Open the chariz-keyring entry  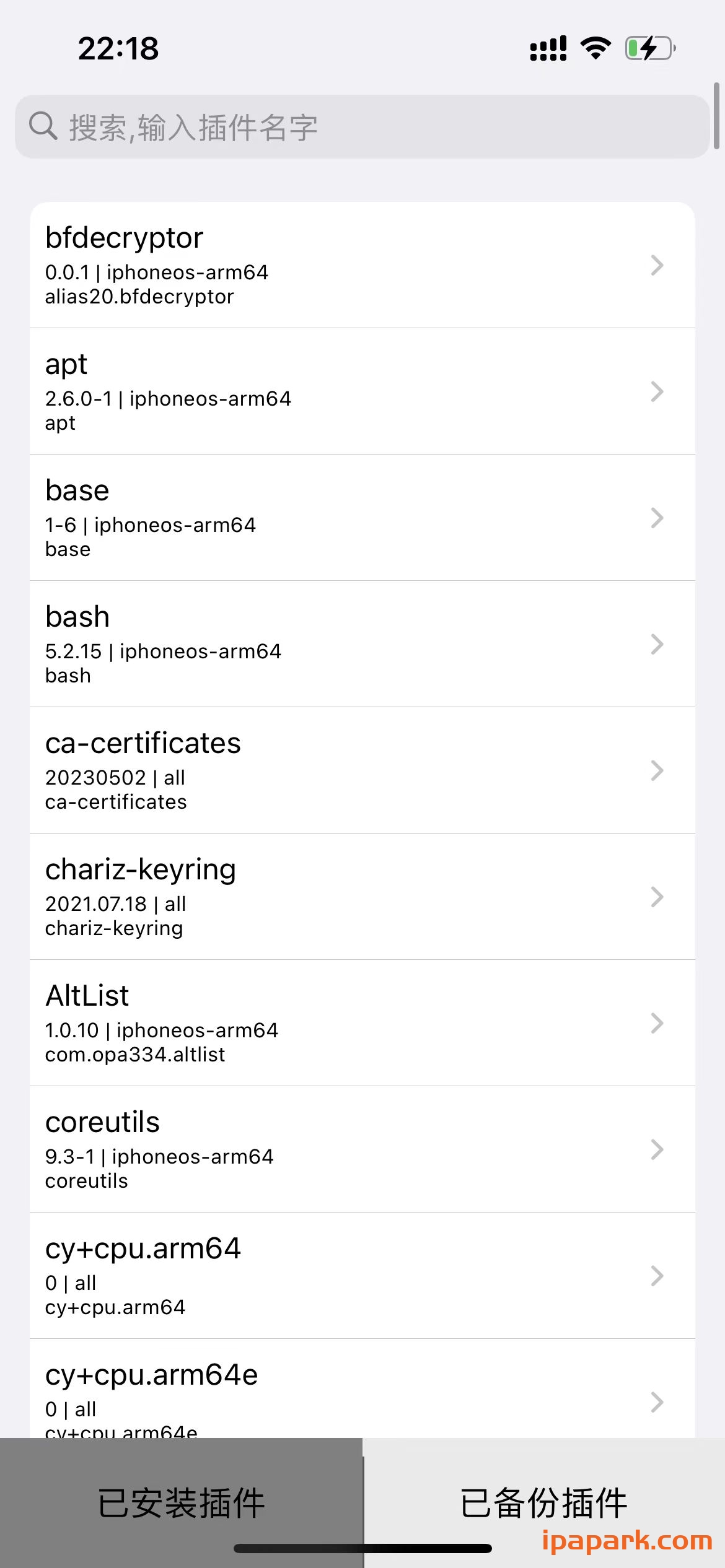(362, 897)
